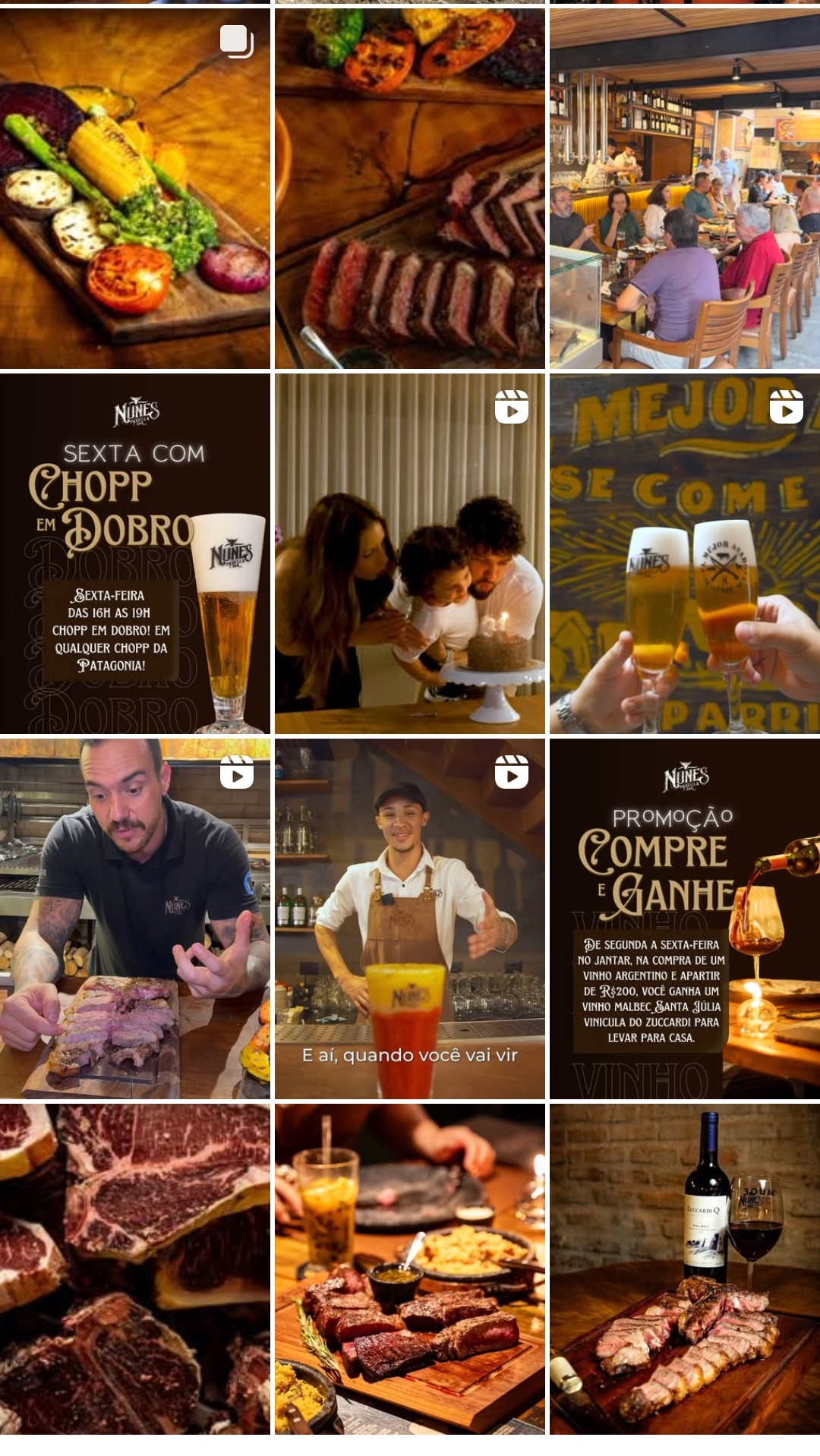Open the Promoção Compre e Ganhe post
The image size is (820, 1456).
pyautogui.click(x=685, y=919)
